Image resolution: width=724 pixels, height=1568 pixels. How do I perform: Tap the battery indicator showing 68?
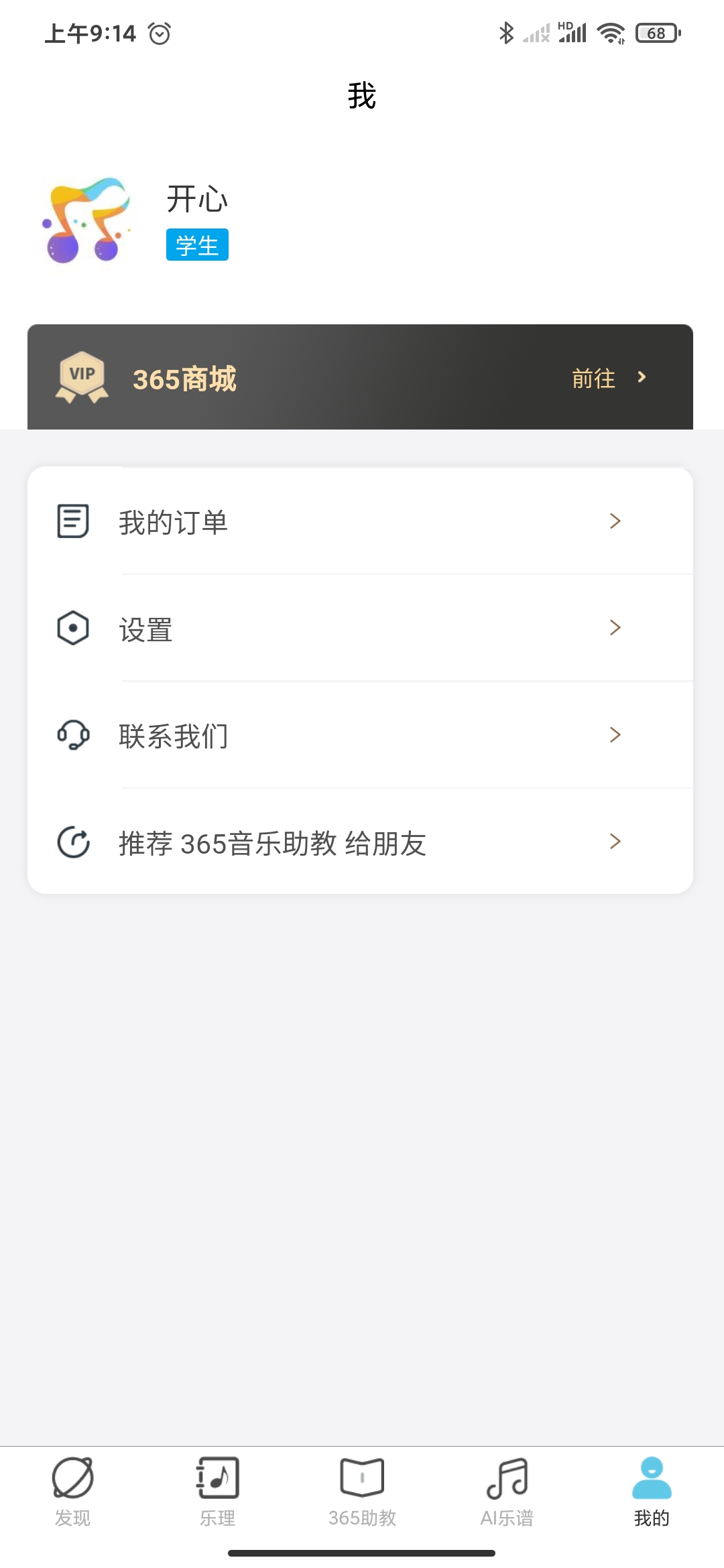(x=657, y=31)
